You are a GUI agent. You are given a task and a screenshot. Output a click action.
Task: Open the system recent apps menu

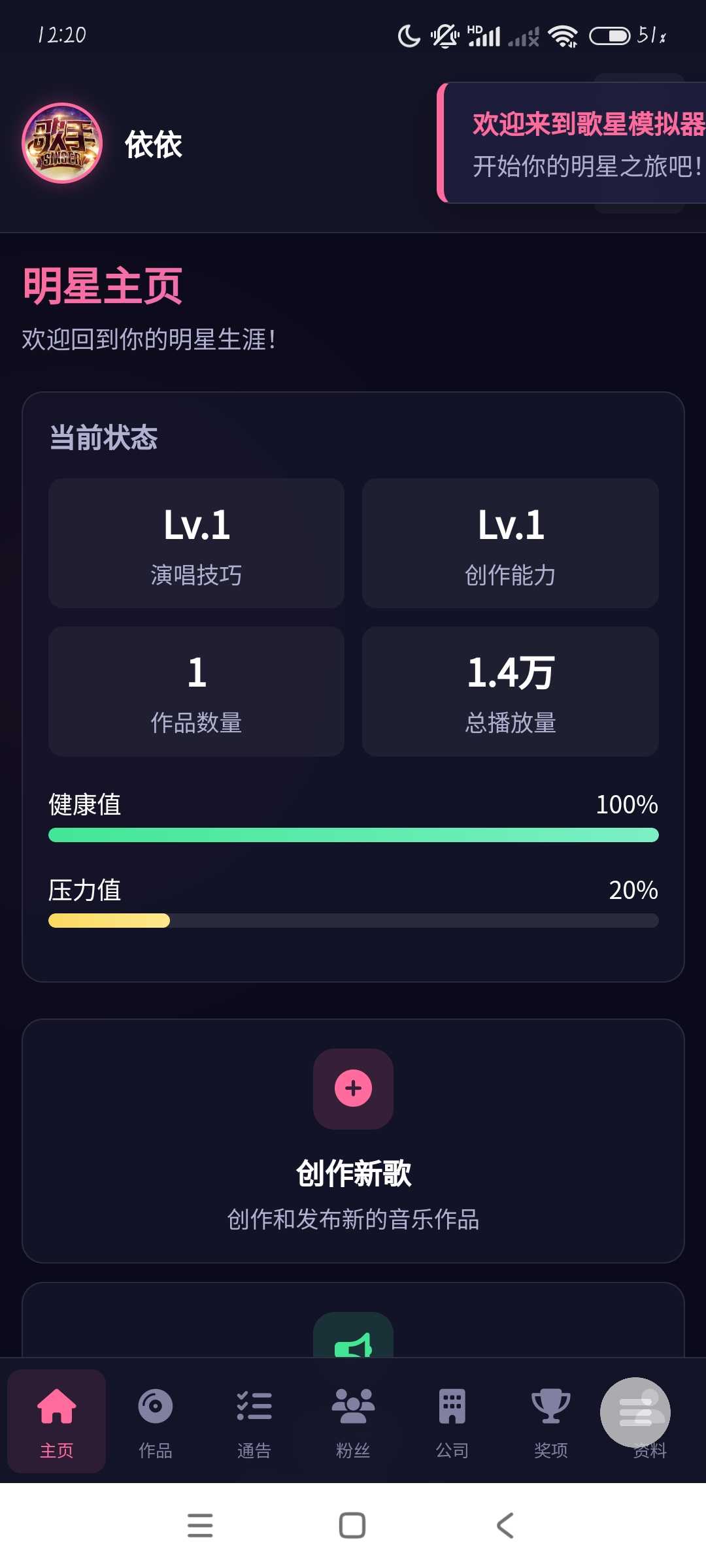200,1526
